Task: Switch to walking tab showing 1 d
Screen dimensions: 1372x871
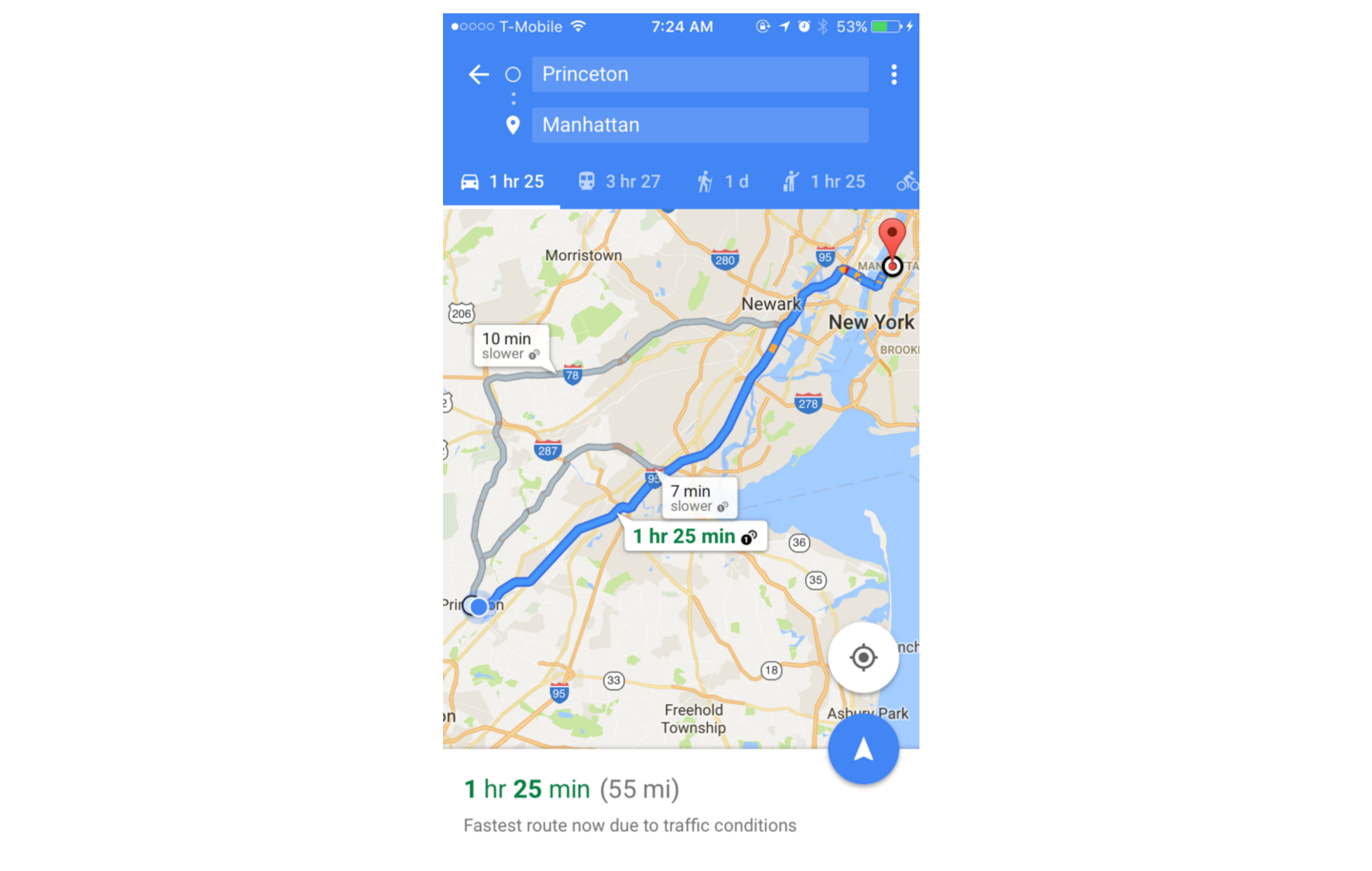Action: (x=722, y=181)
